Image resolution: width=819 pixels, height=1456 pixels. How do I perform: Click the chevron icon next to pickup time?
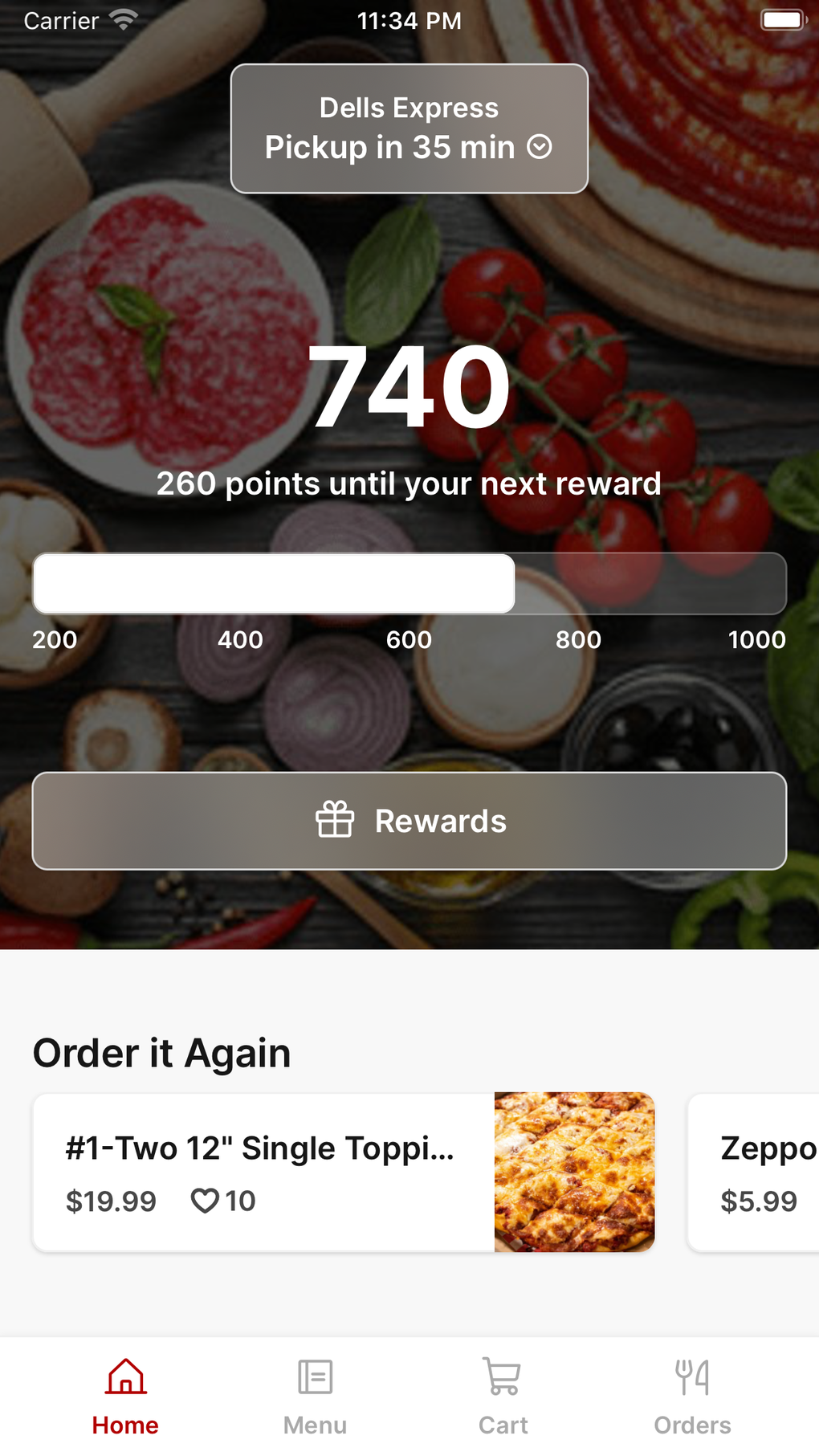pos(540,147)
